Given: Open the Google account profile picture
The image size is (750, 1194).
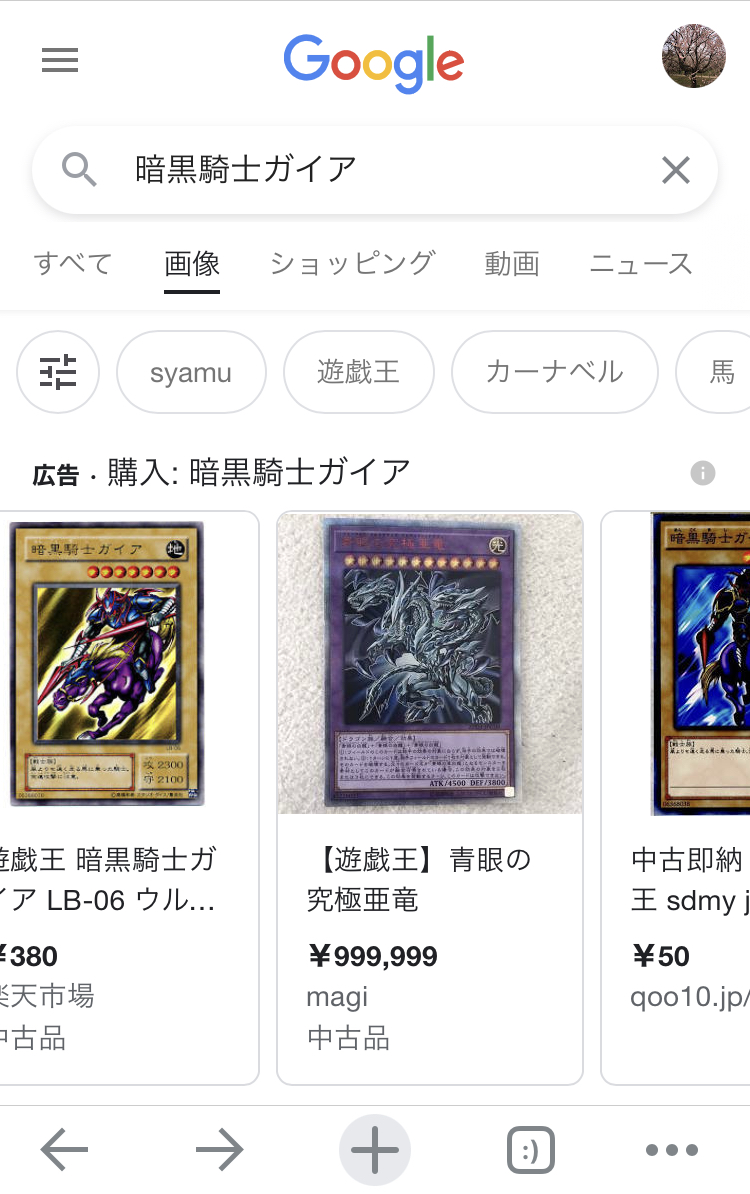Looking at the screenshot, I should [x=693, y=57].
